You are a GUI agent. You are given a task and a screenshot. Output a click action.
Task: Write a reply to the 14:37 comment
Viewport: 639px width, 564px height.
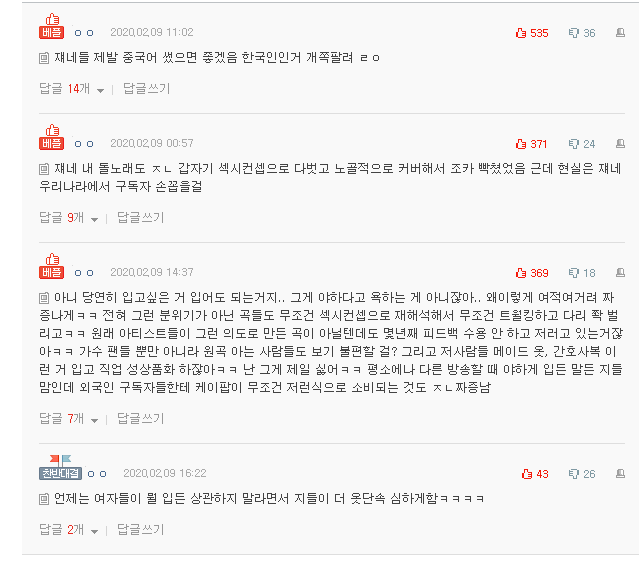pos(140,417)
